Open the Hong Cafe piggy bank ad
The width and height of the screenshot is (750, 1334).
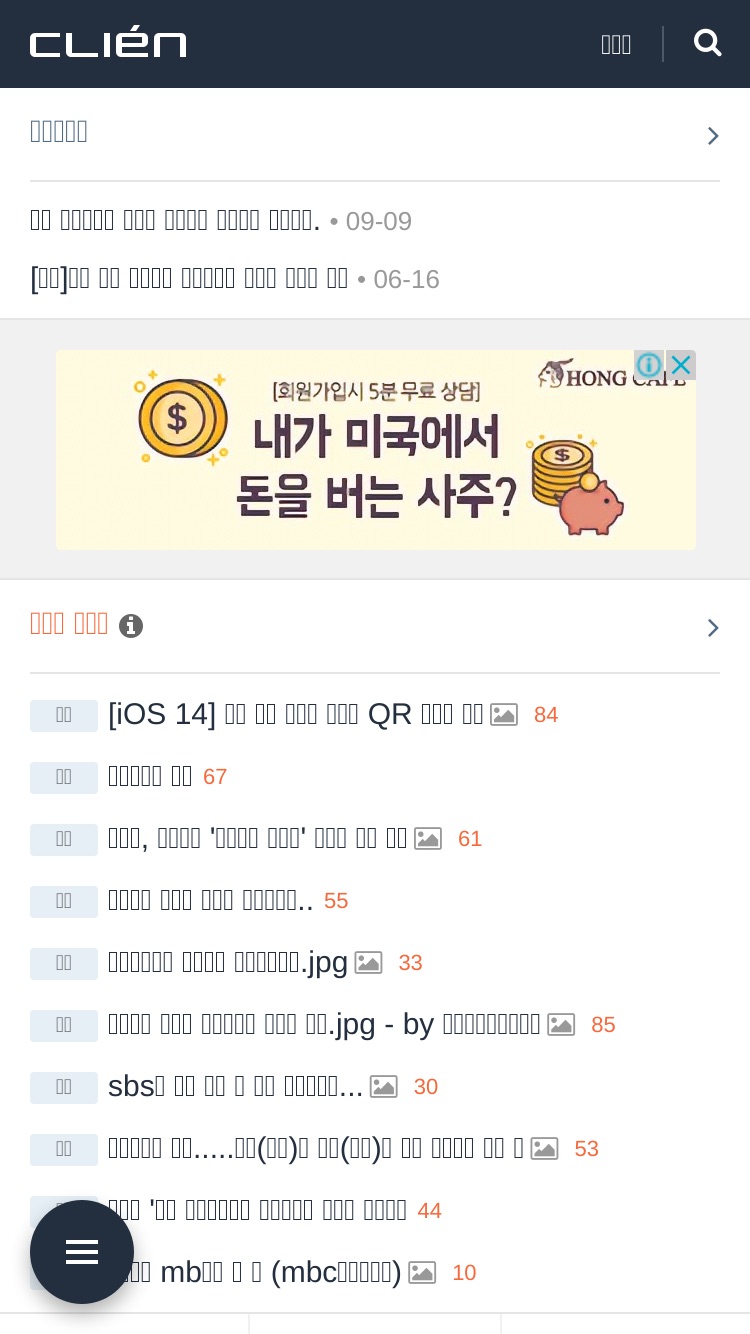point(376,449)
